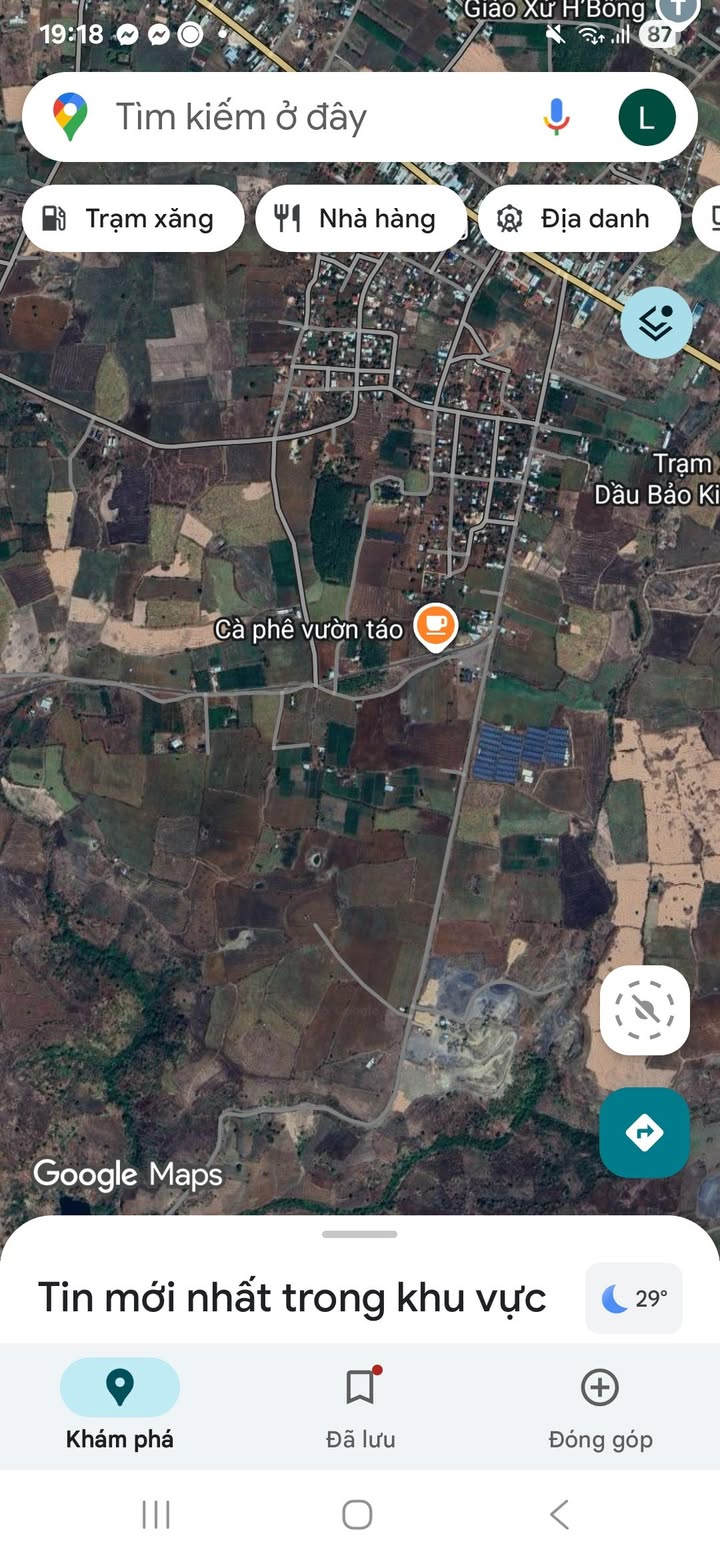Open the 29° weather widget

634,1298
